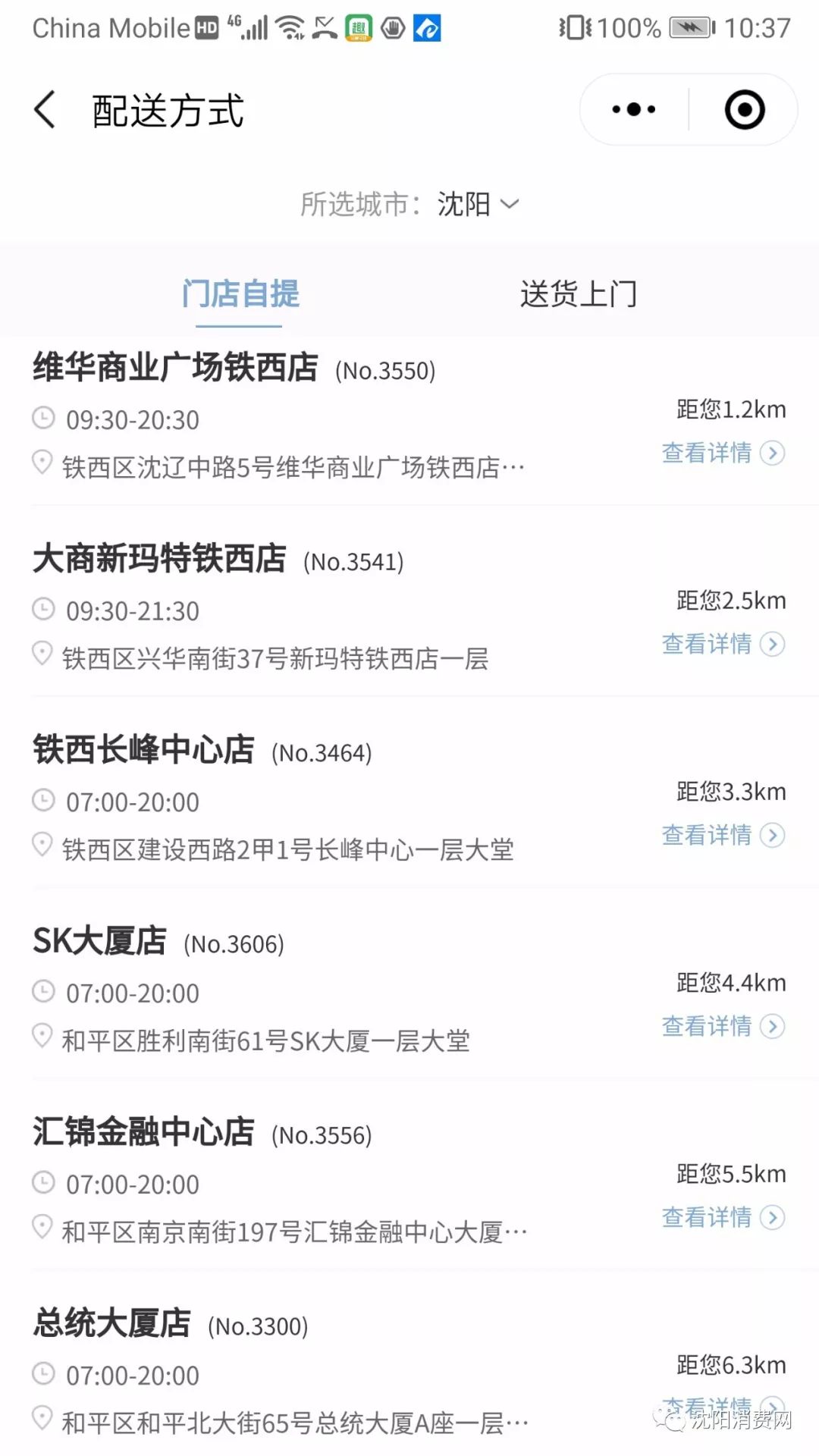The width and height of the screenshot is (819, 1456).
Task: Switch to the 门店自提 tab
Action: click(240, 294)
